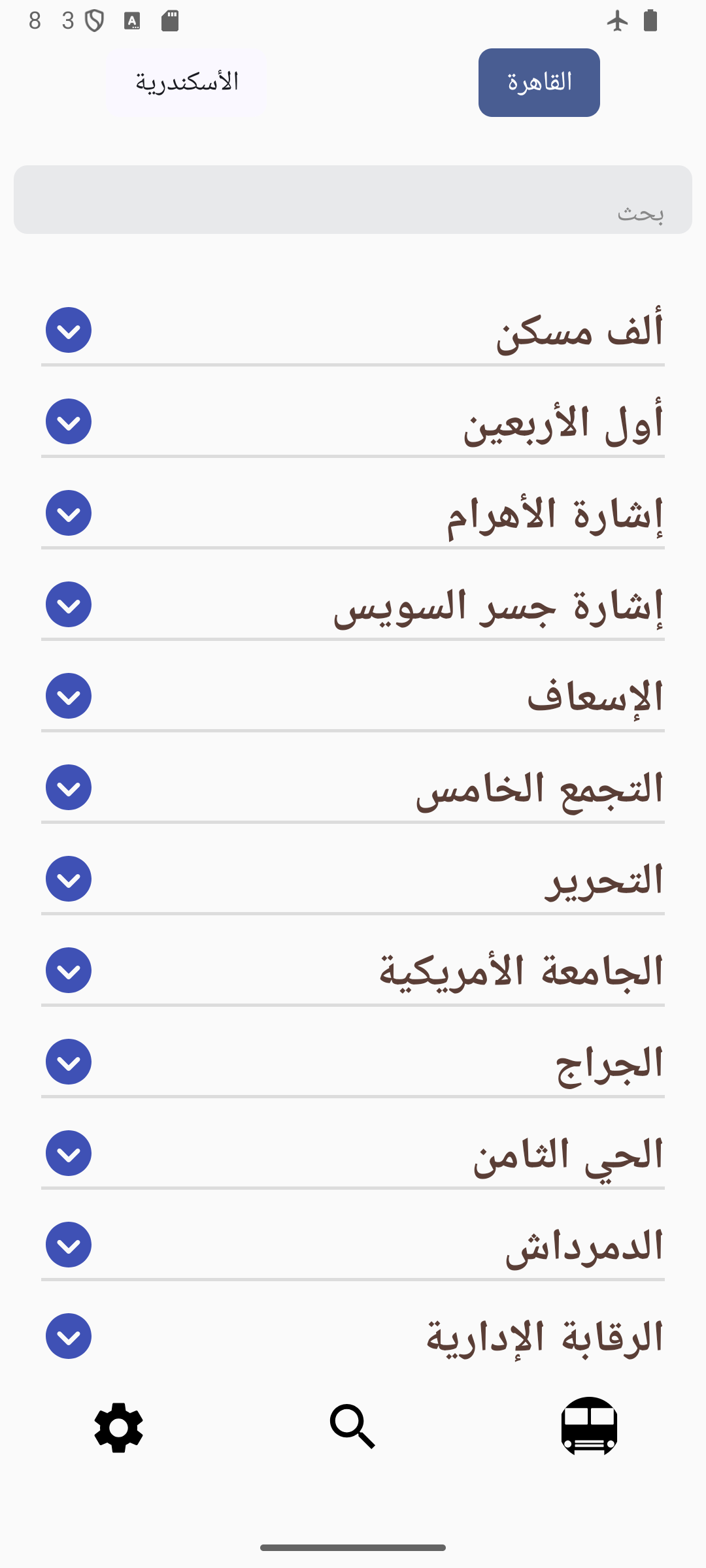Expand the ألف مسكن station row

coord(69,330)
